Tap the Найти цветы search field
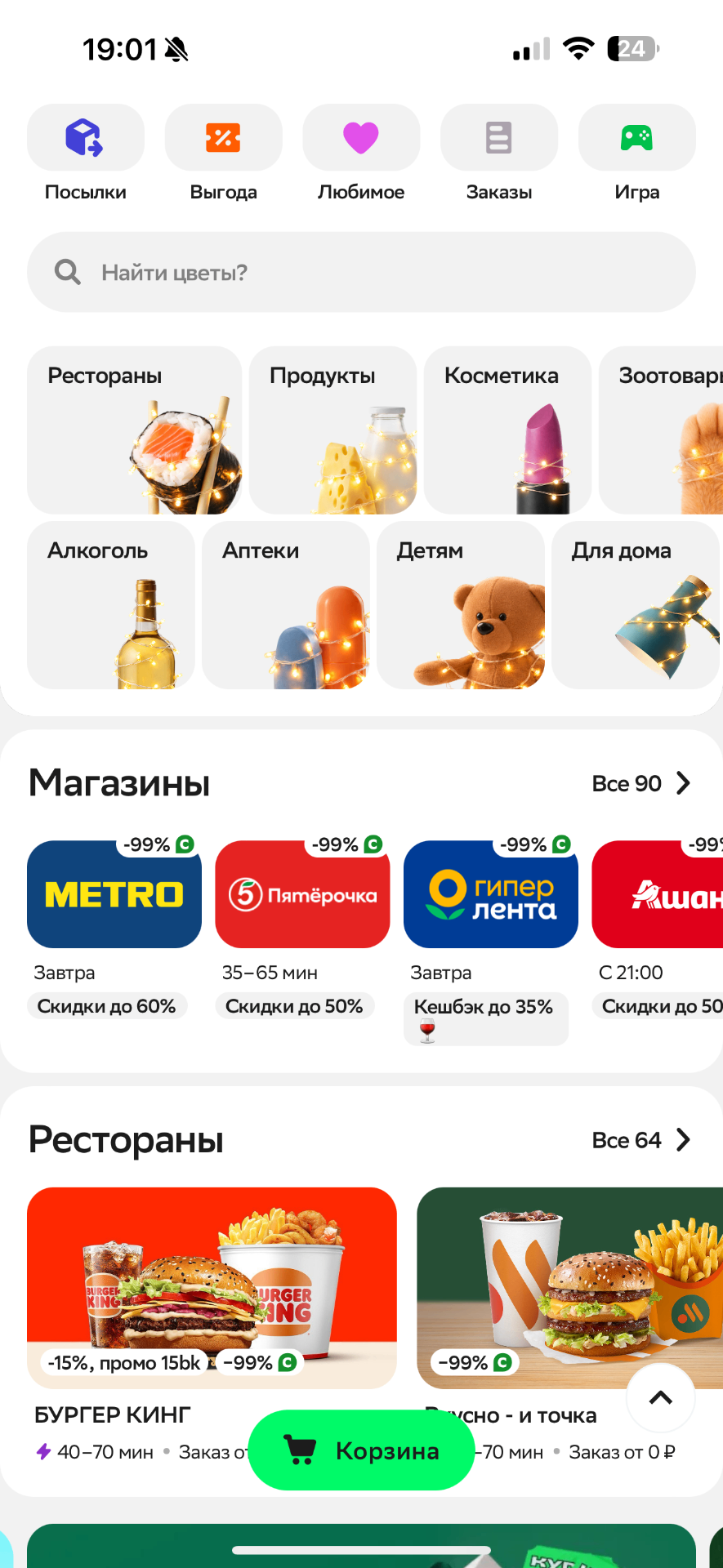The width and height of the screenshot is (723, 1568). [x=361, y=272]
